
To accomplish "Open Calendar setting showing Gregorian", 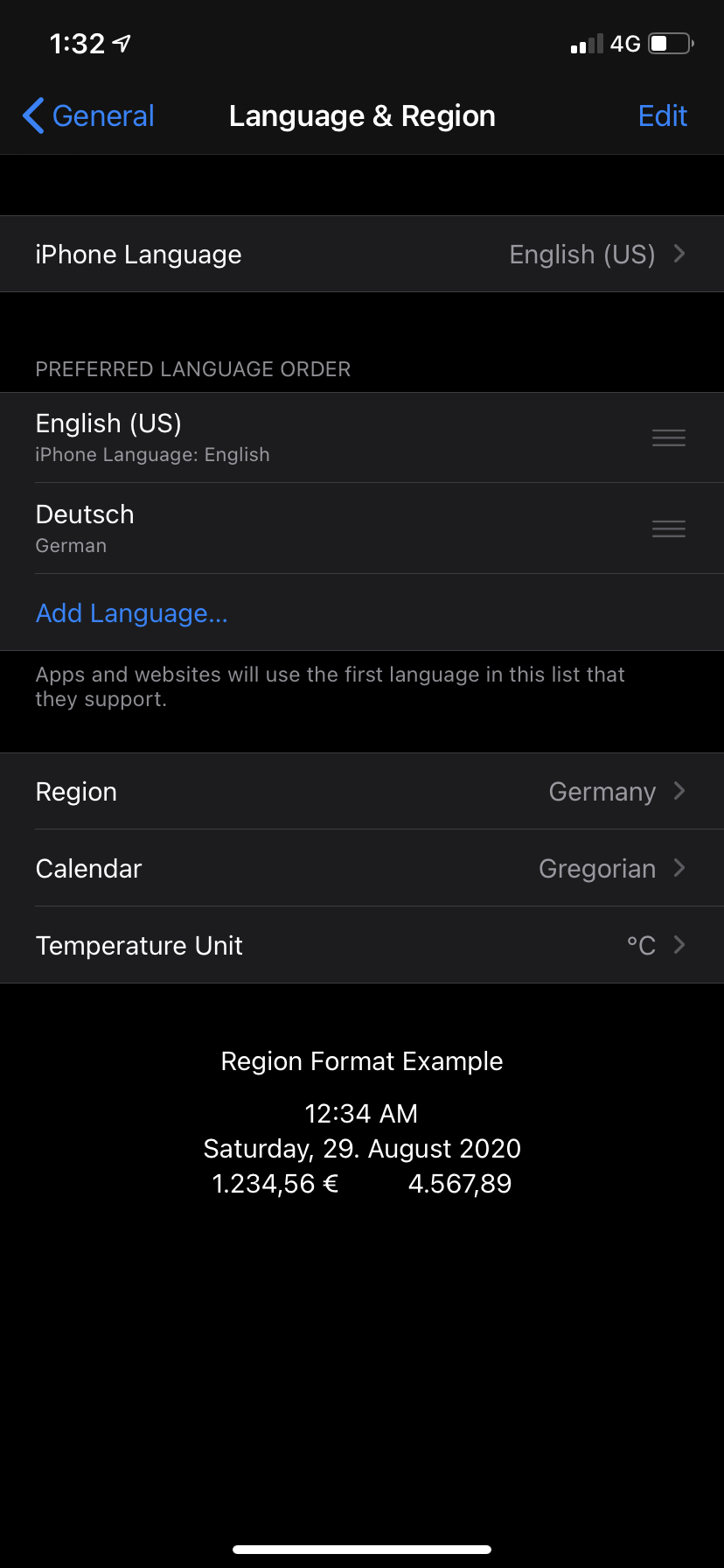I will (x=361, y=869).
